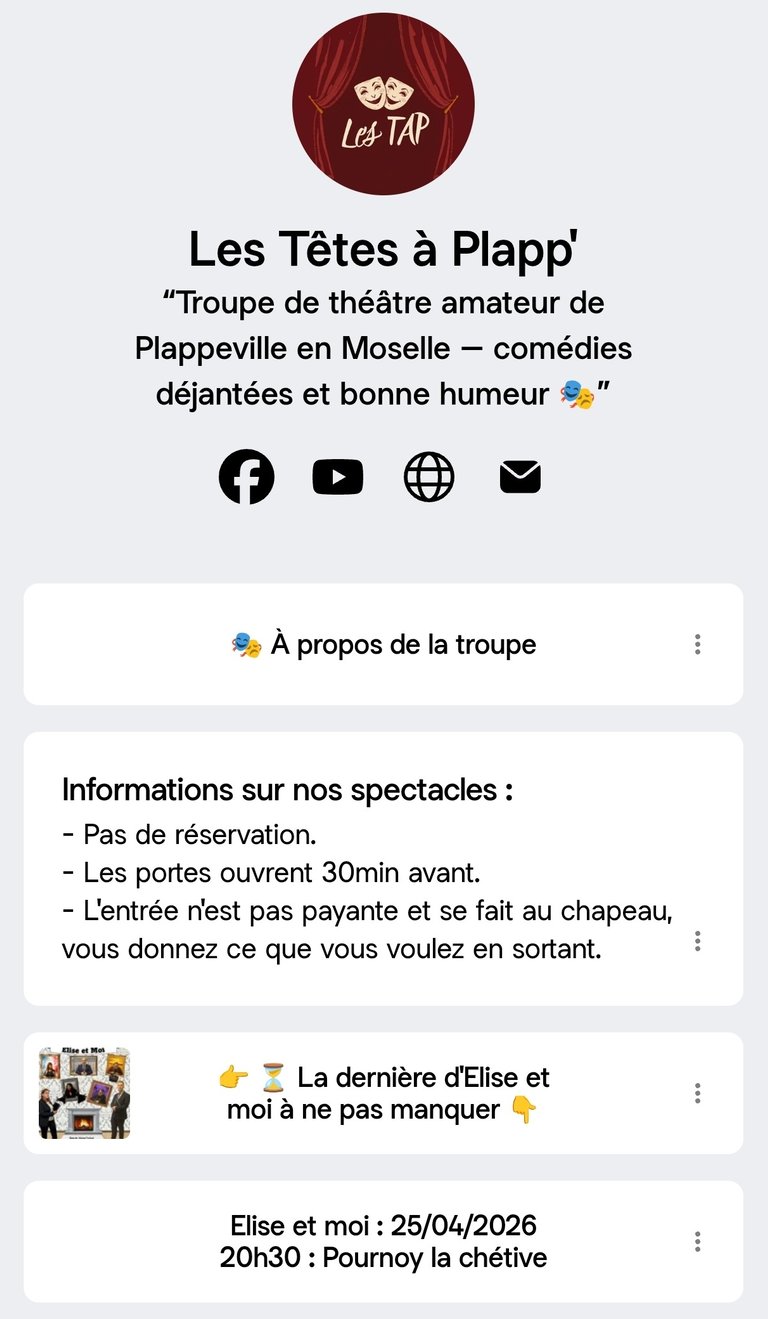Open 'La dernière d'Elise et moi à ne pas manquer'
This screenshot has height=1319, width=768.
[x=384, y=1093]
